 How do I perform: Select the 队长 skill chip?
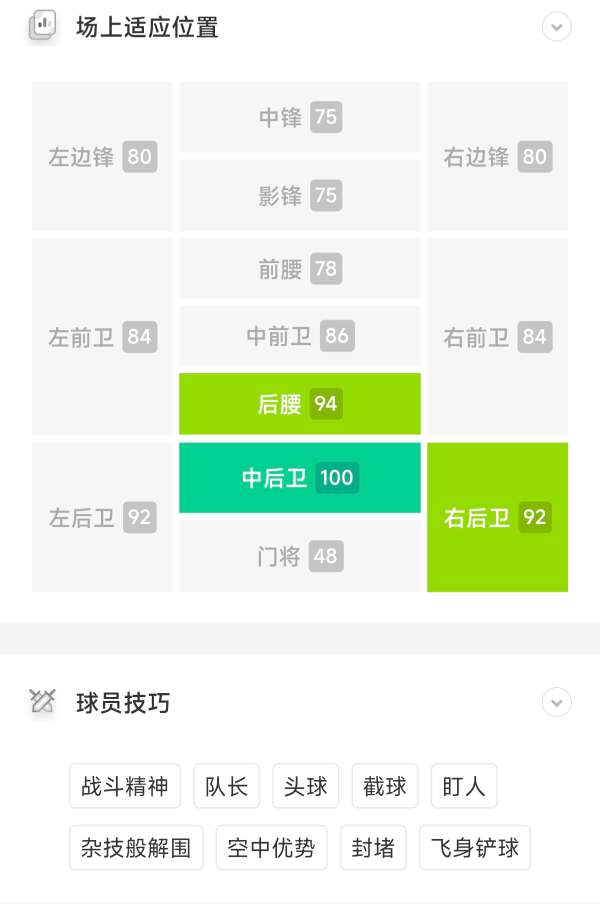[x=226, y=786]
